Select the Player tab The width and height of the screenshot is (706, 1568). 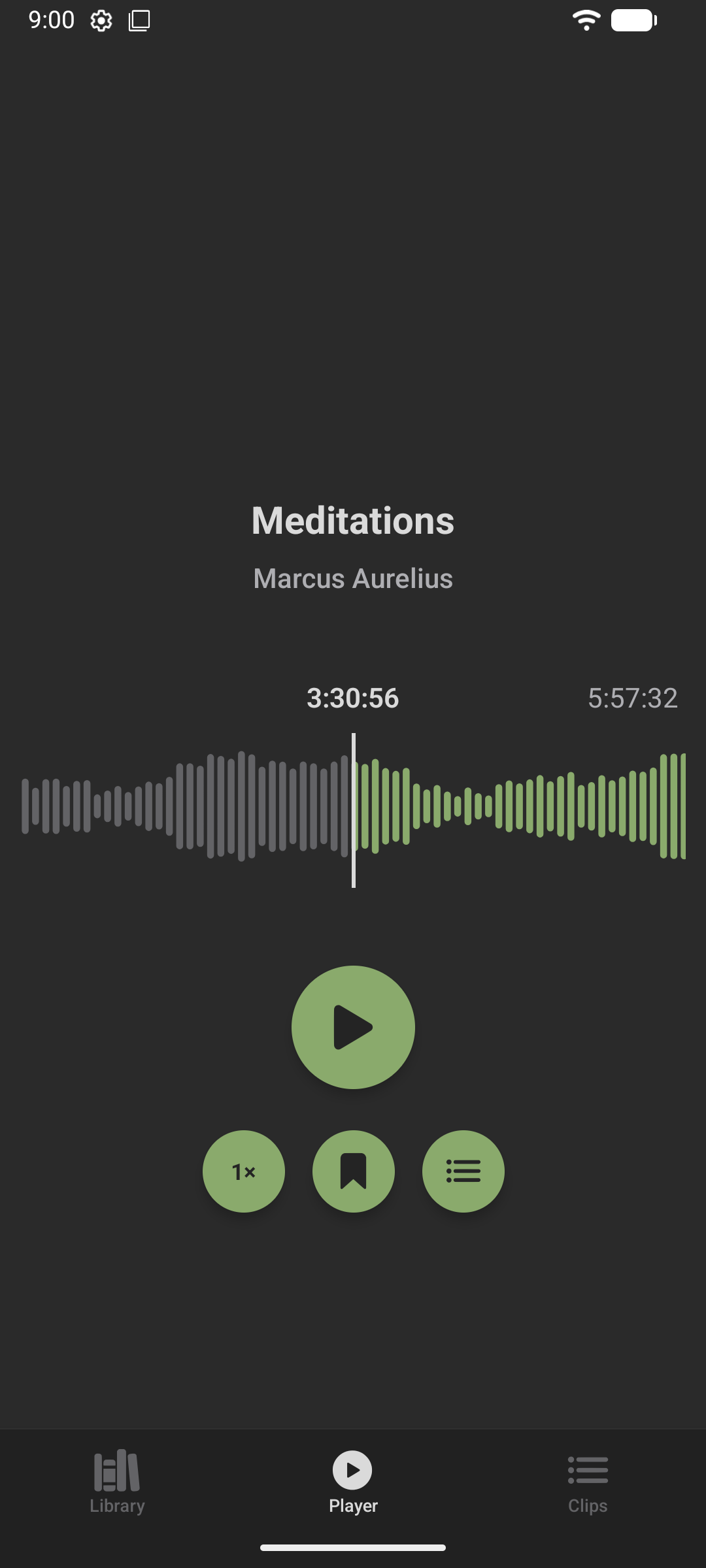353,1482
